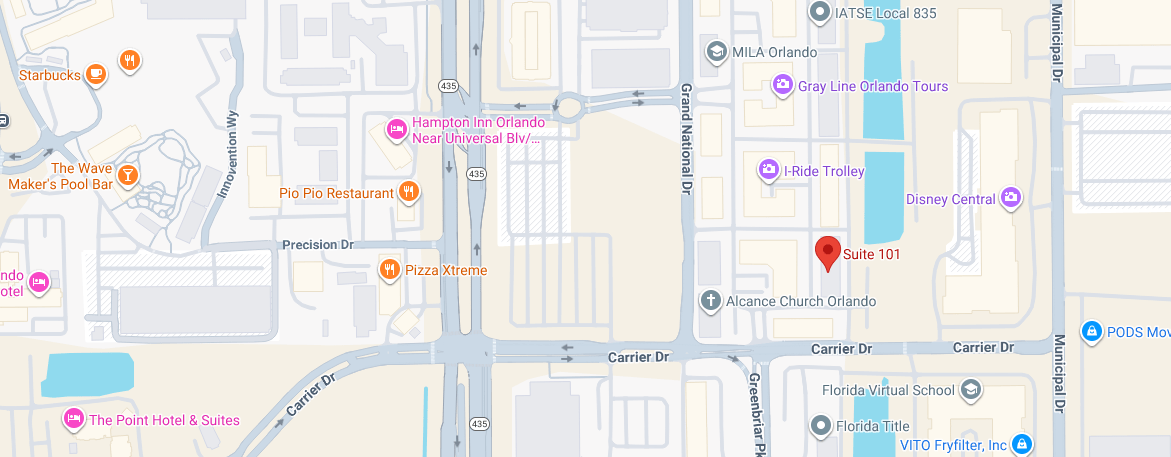This screenshot has height=457, width=1171.
Task: Tap the PODS storage marker
Action: click(1092, 331)
